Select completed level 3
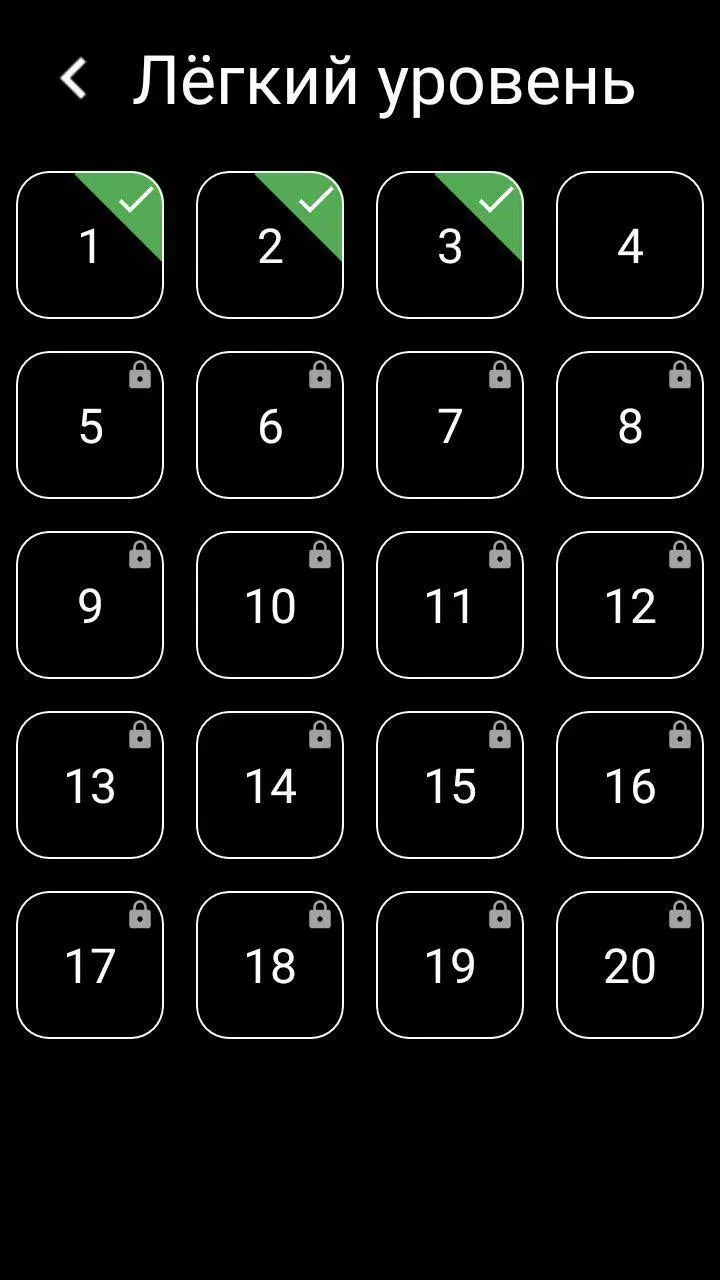Screen dimensions: 720x1280 450,245
